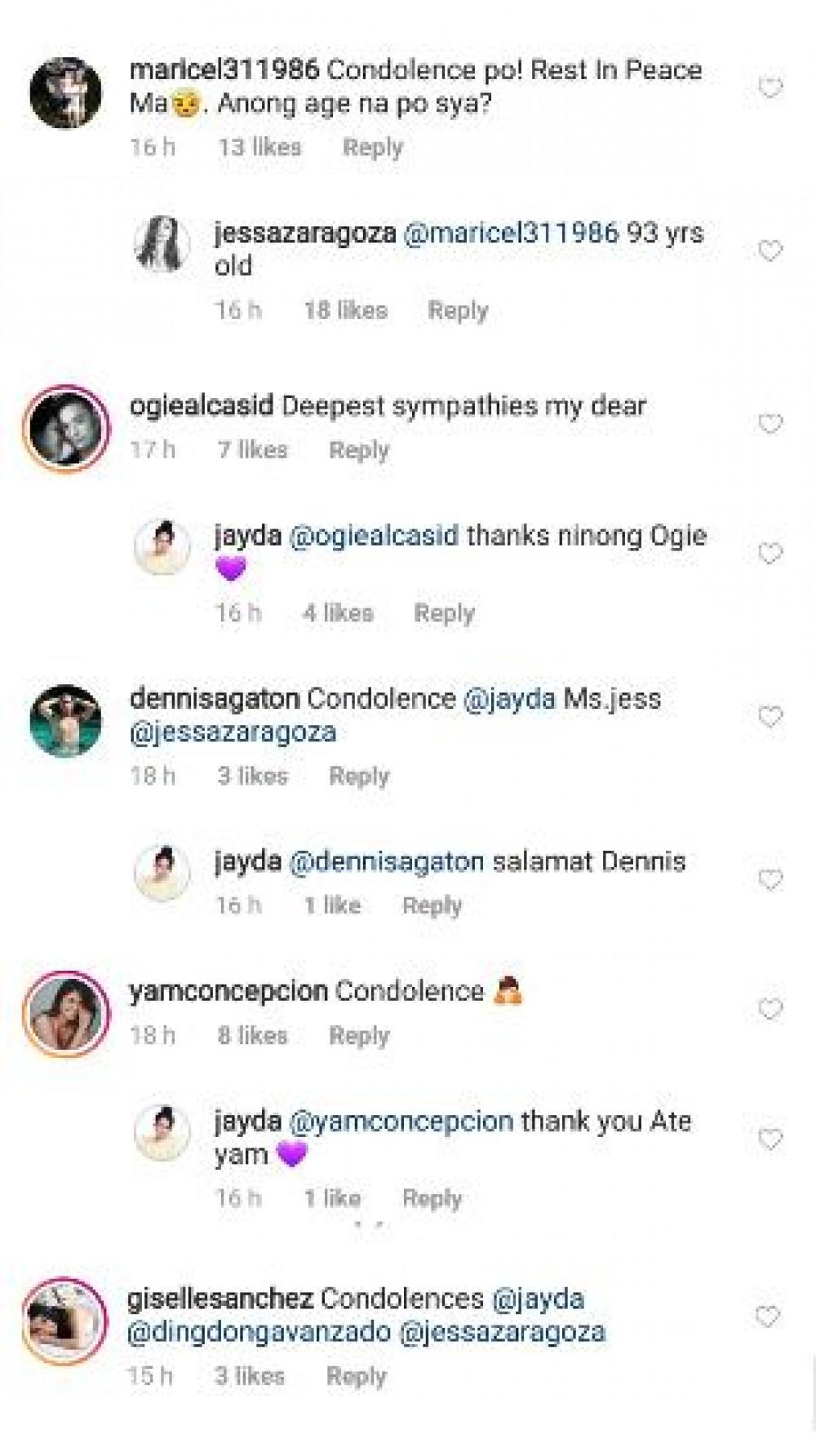Screen dimensions: 816x1456
Task: Open the @ogiealcasid mention in jayda's reply
Action: pyautogui.click(x=374, y=536)
